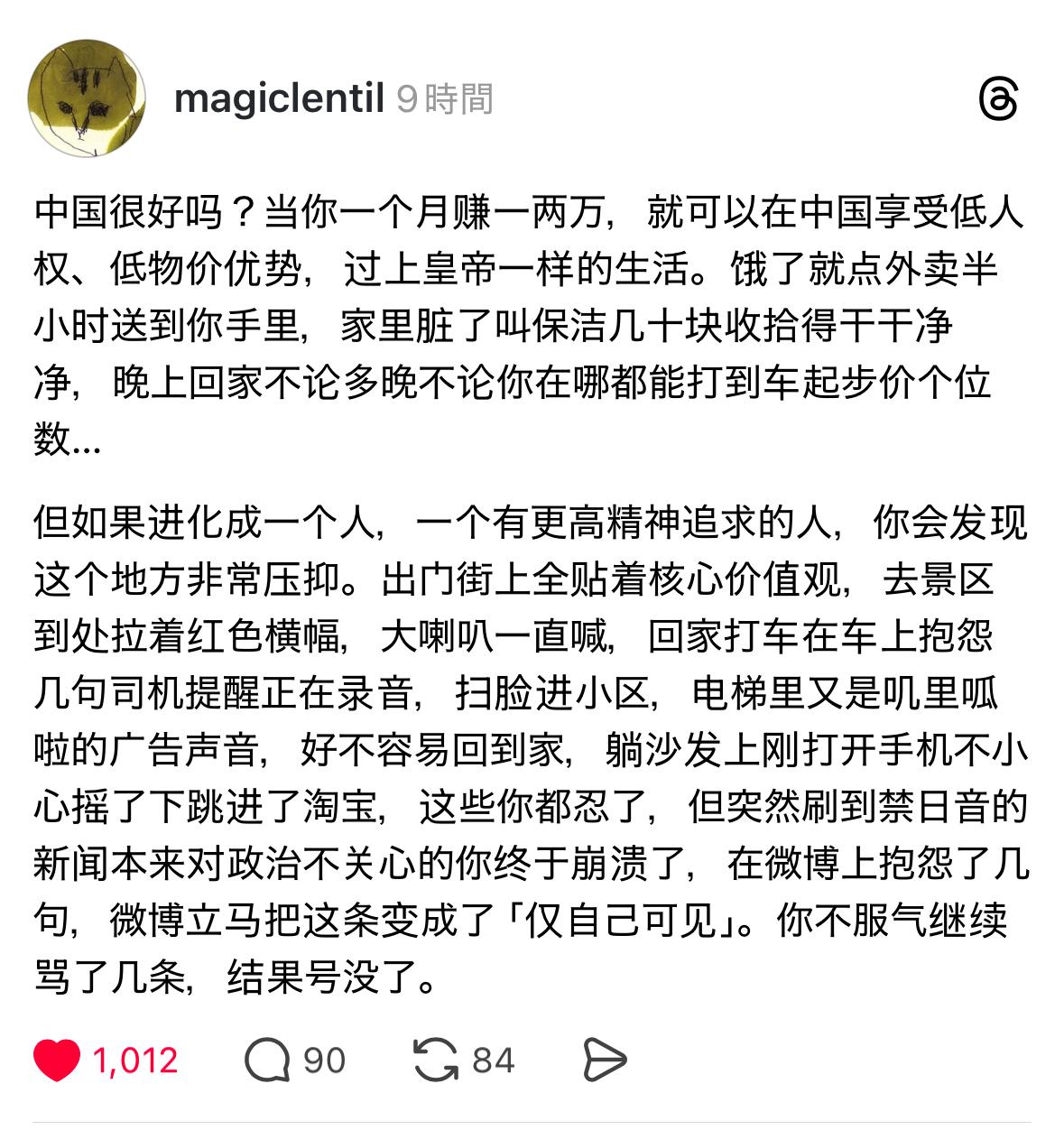The height and width of the screenshot is (1130, 1064).
Task: Share this post via the paper plane
Action: (604, 1060)
